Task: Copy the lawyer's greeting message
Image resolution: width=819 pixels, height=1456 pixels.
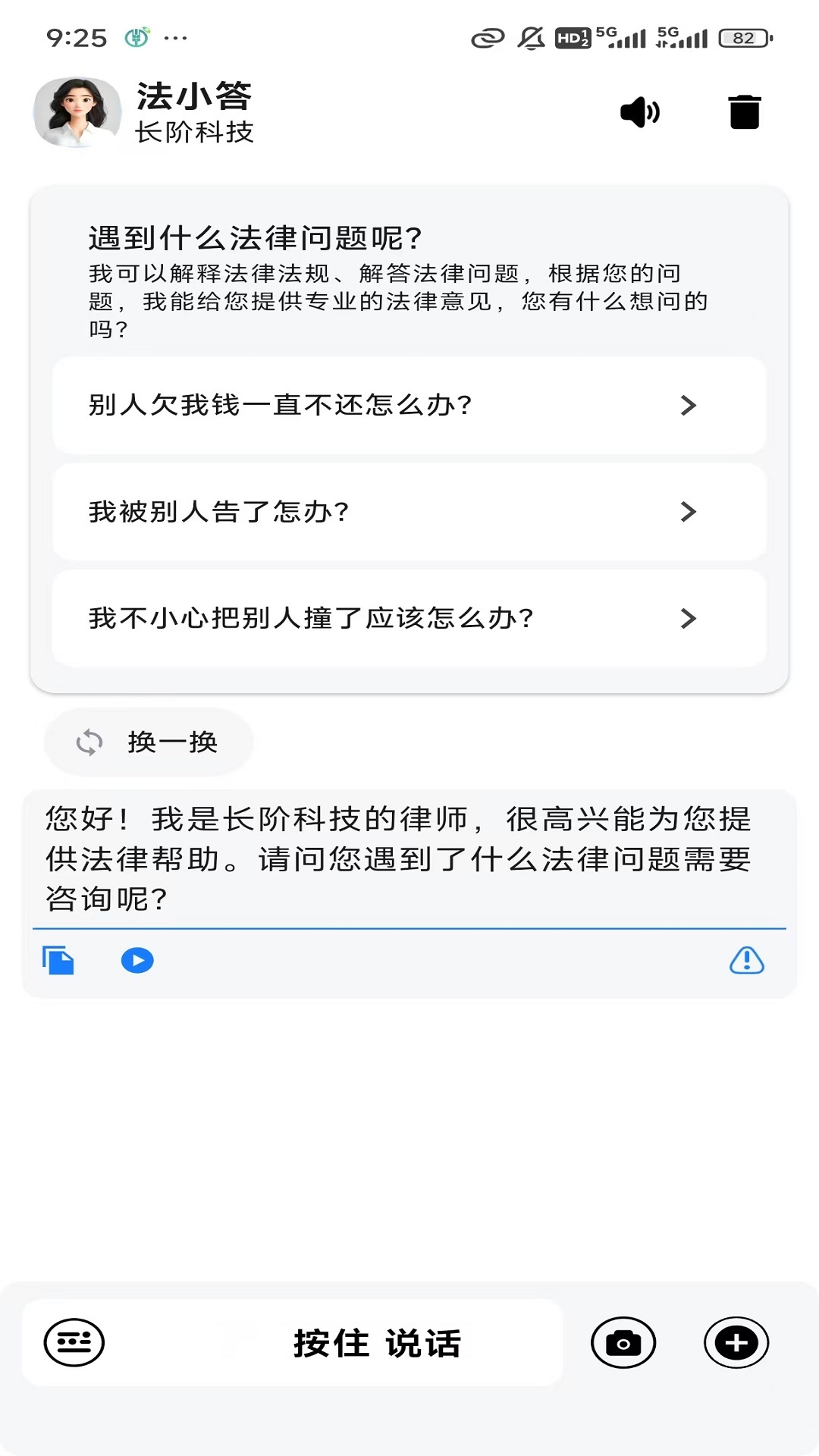Action: point(58,960)
